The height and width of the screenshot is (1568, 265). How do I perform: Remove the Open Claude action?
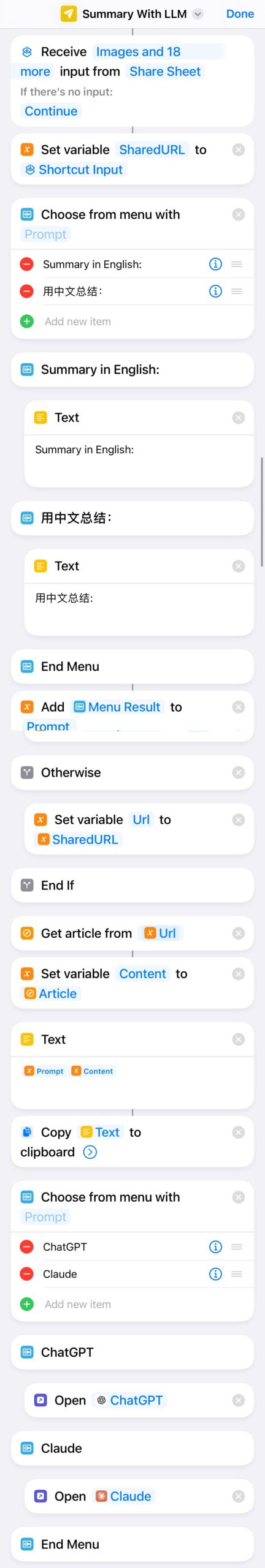239,1496
